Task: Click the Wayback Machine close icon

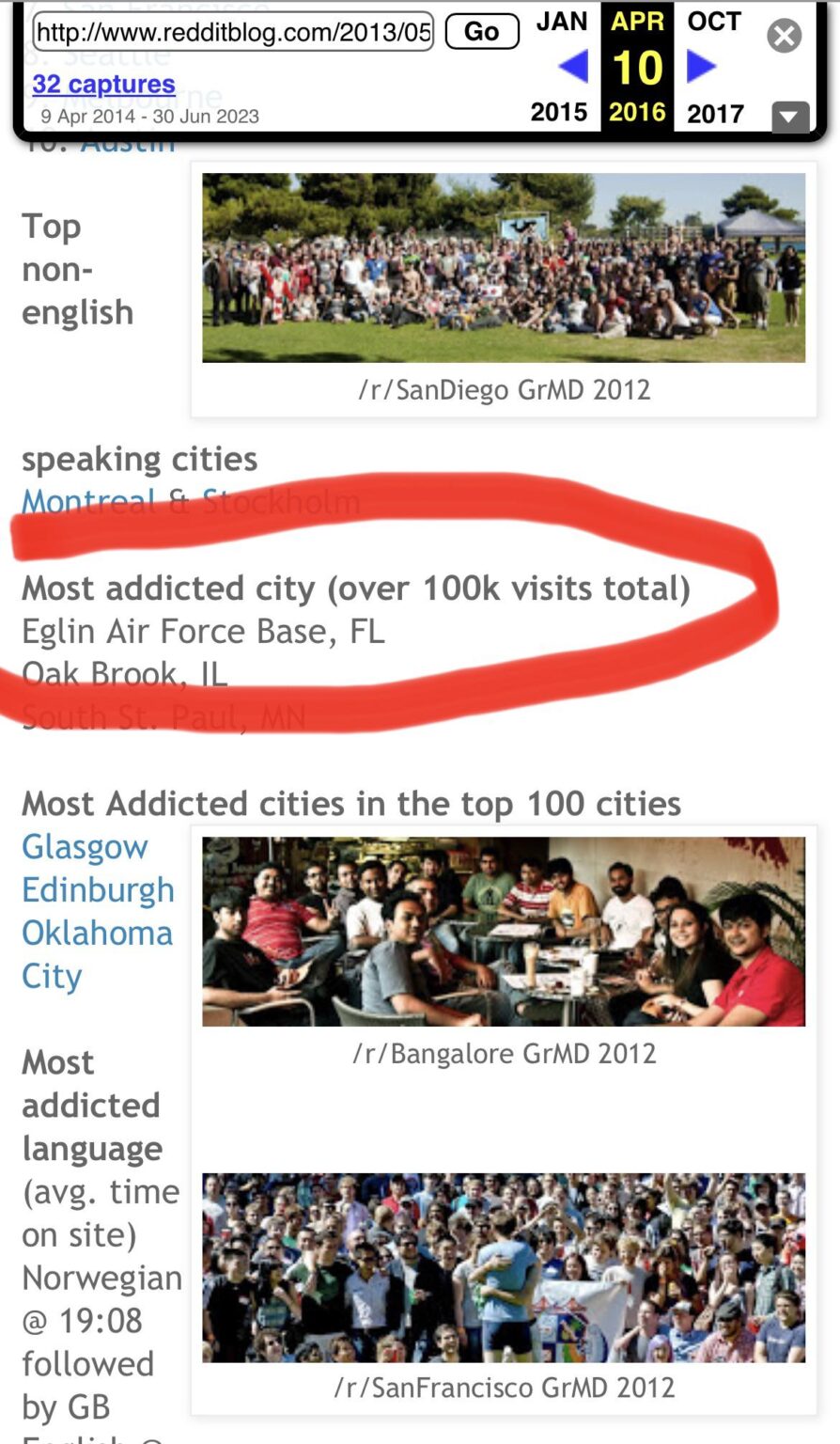Action: point(784,36)
